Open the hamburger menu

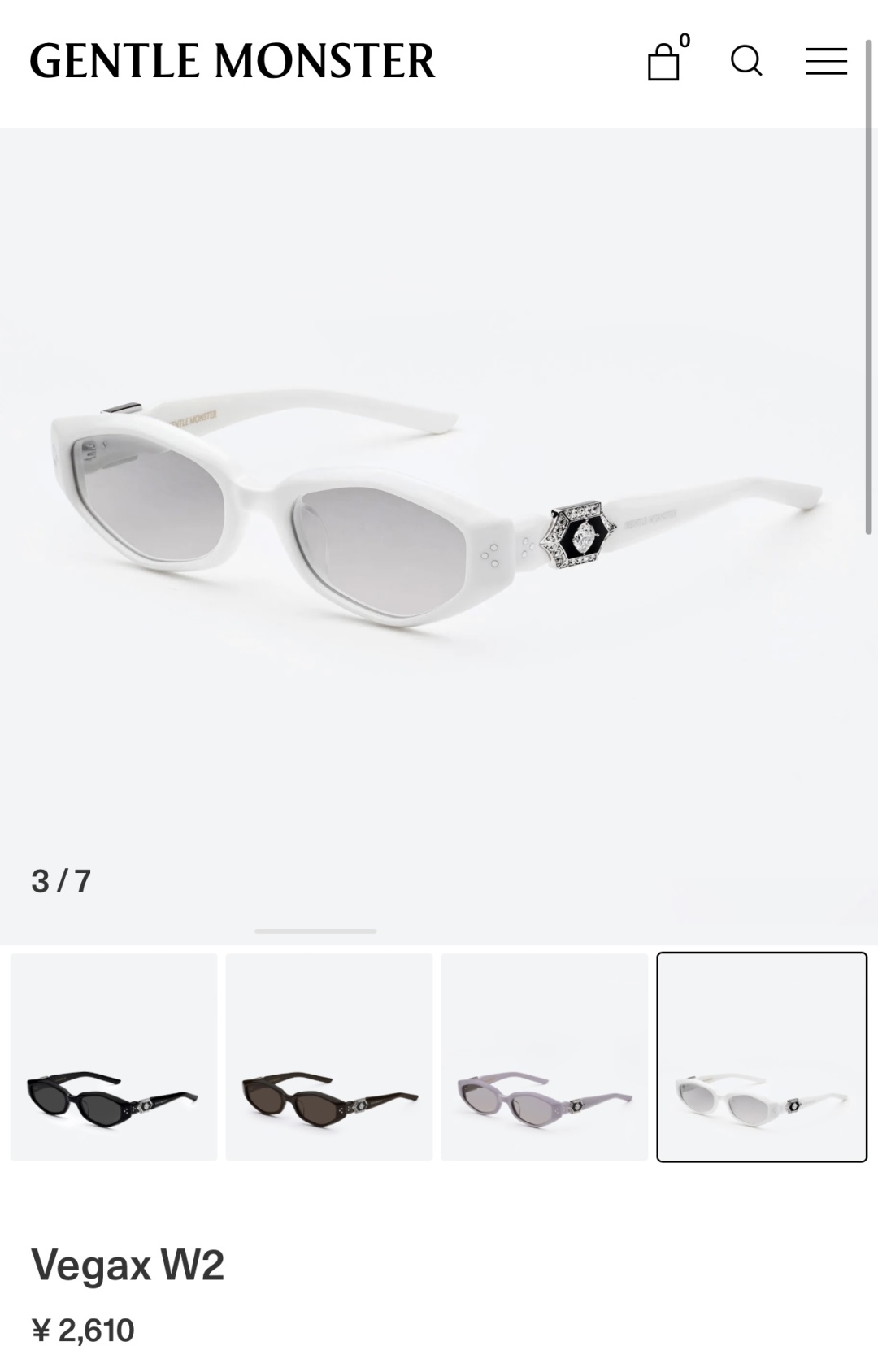tap(826, 61)
